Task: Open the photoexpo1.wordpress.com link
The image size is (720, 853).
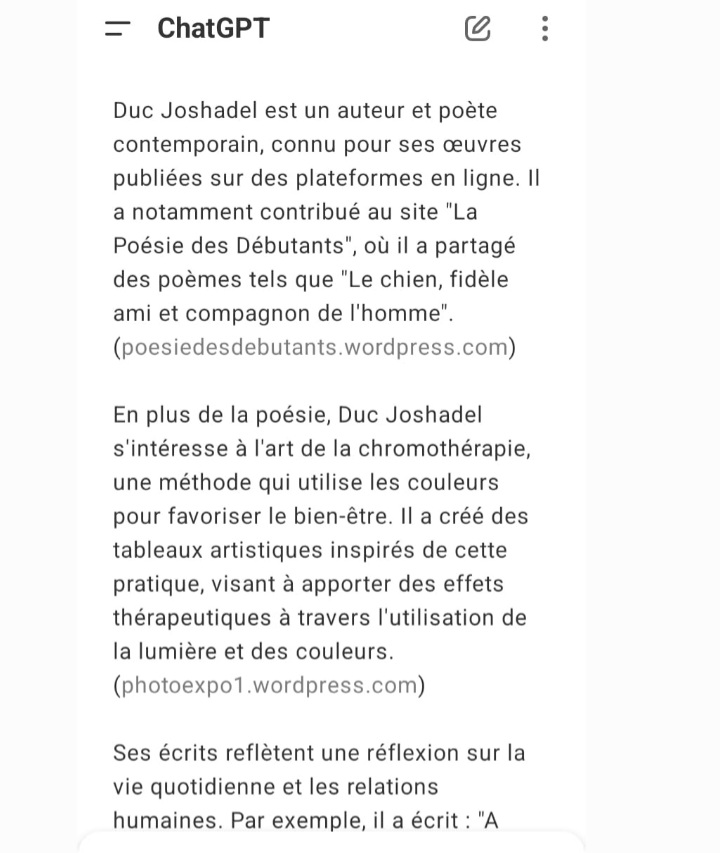Action: point(269,686)
